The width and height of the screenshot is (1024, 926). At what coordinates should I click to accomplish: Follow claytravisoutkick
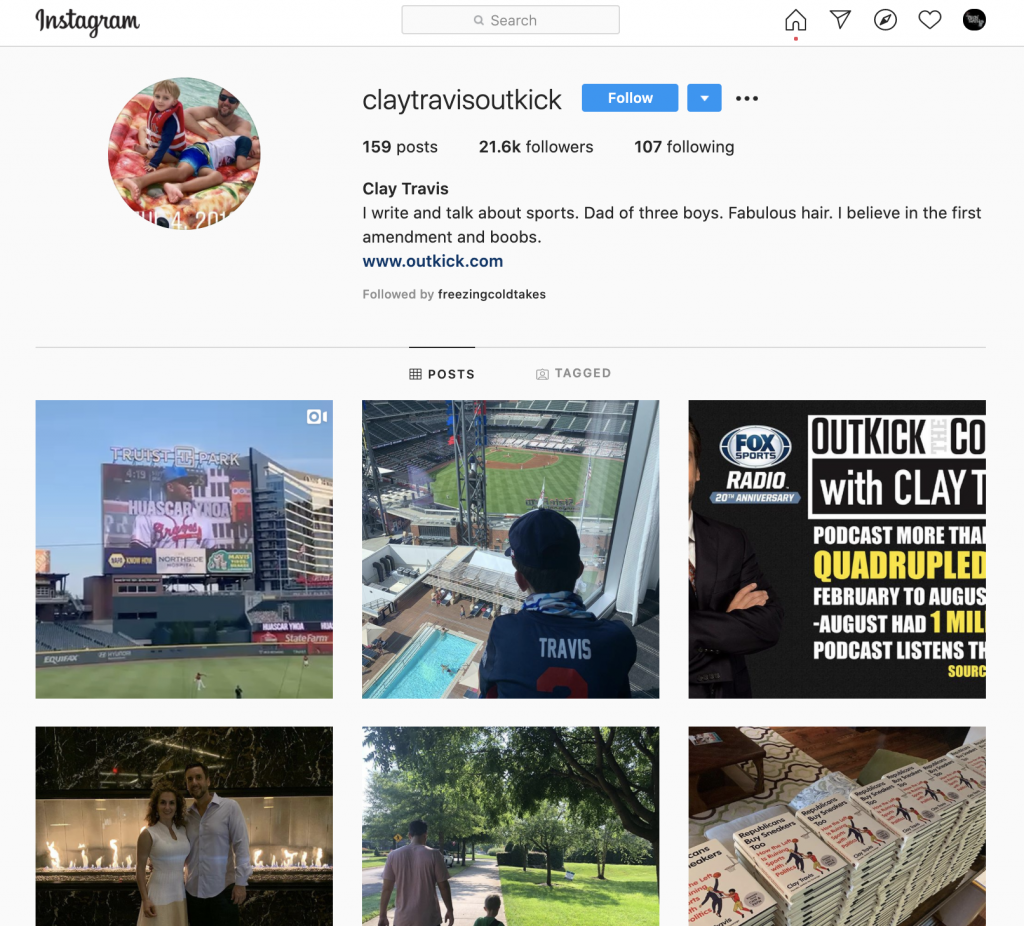630,98
